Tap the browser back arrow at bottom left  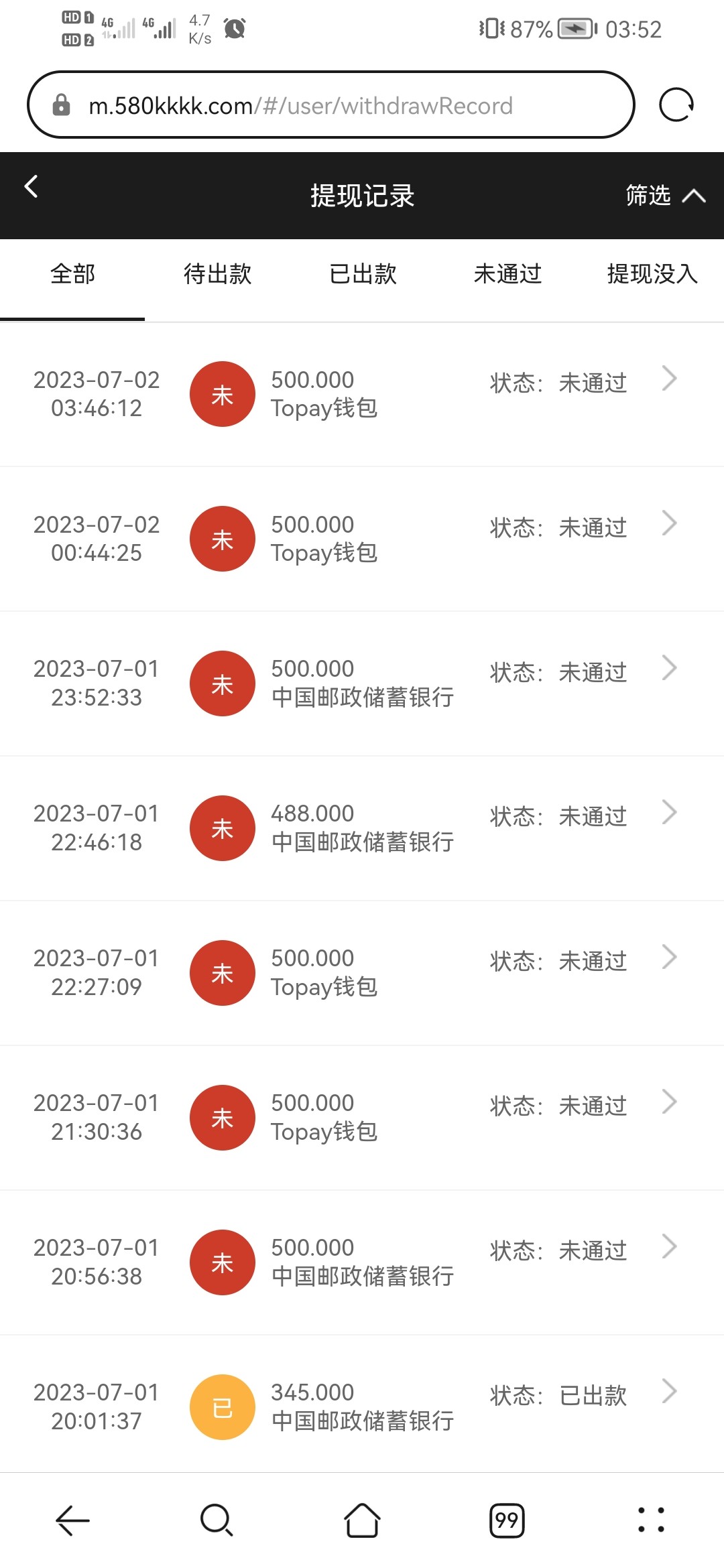point(70,1519)
